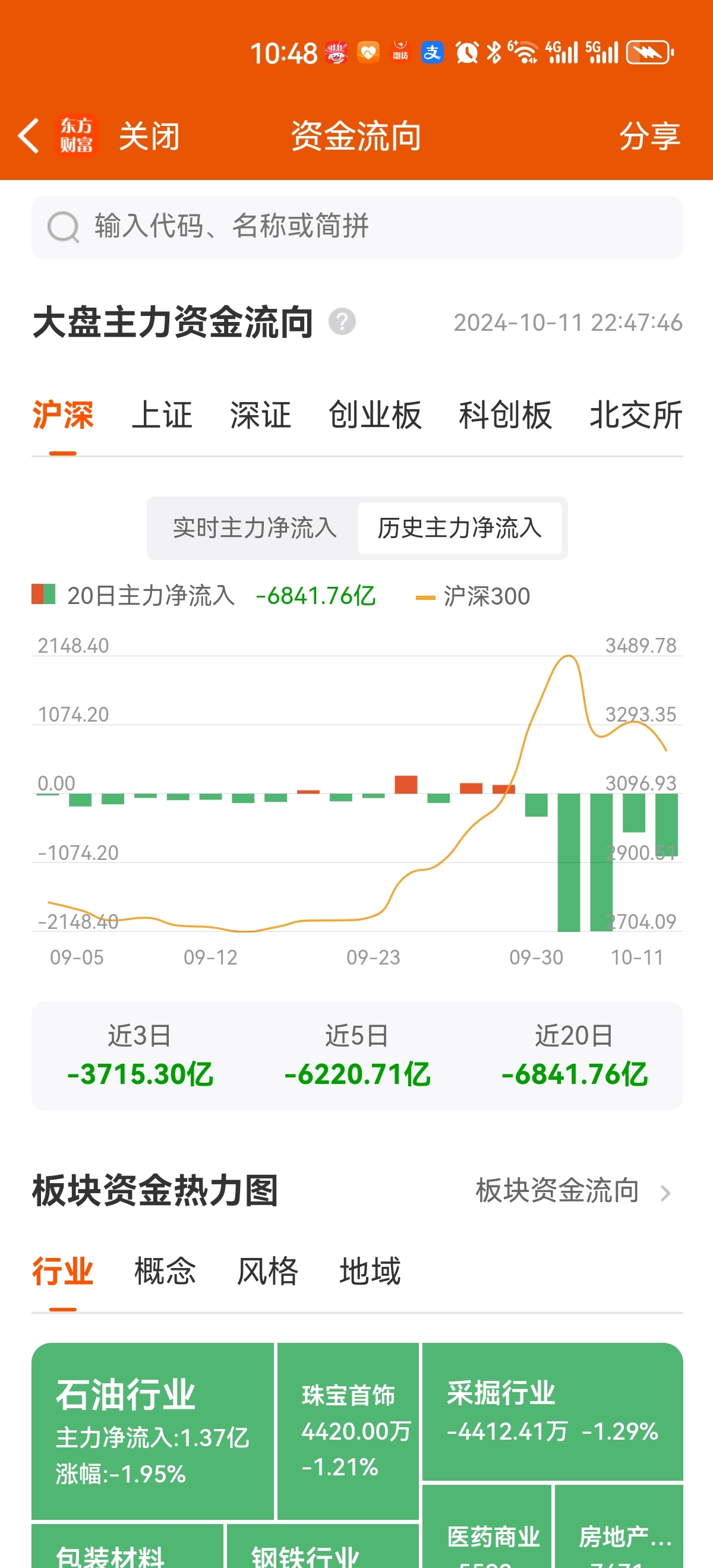Select the 创业板 tab
The image size is (713, 1568).
375,415
